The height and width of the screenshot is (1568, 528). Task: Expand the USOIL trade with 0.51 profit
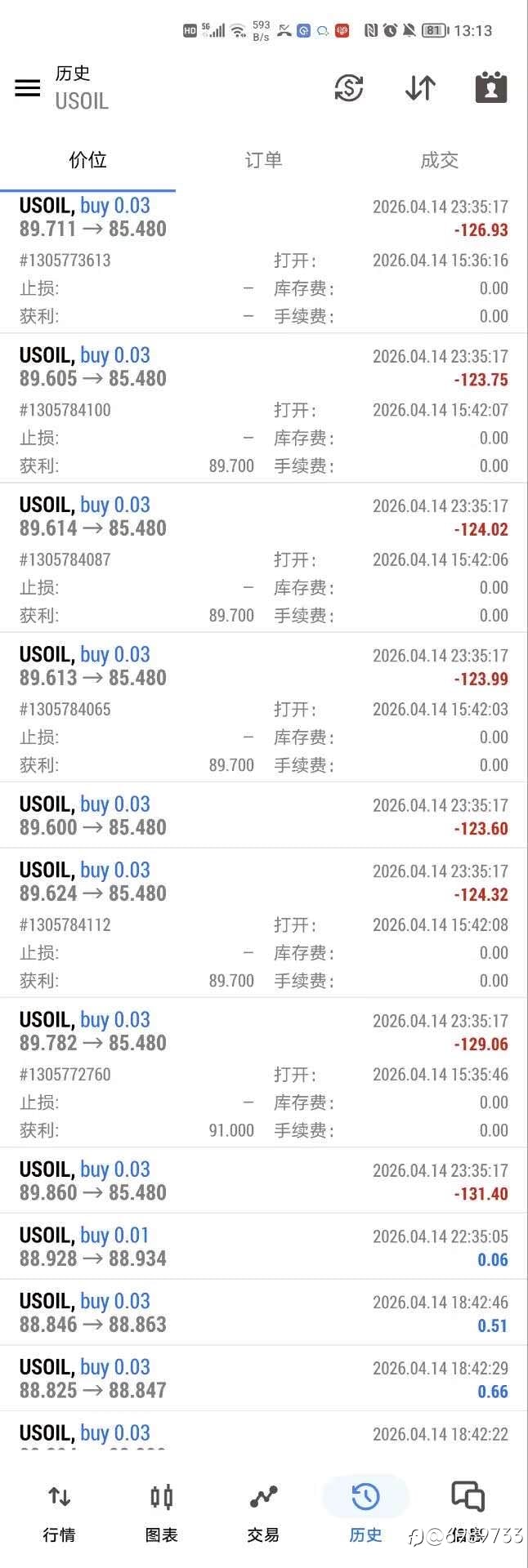click(x=263, y=1313)
